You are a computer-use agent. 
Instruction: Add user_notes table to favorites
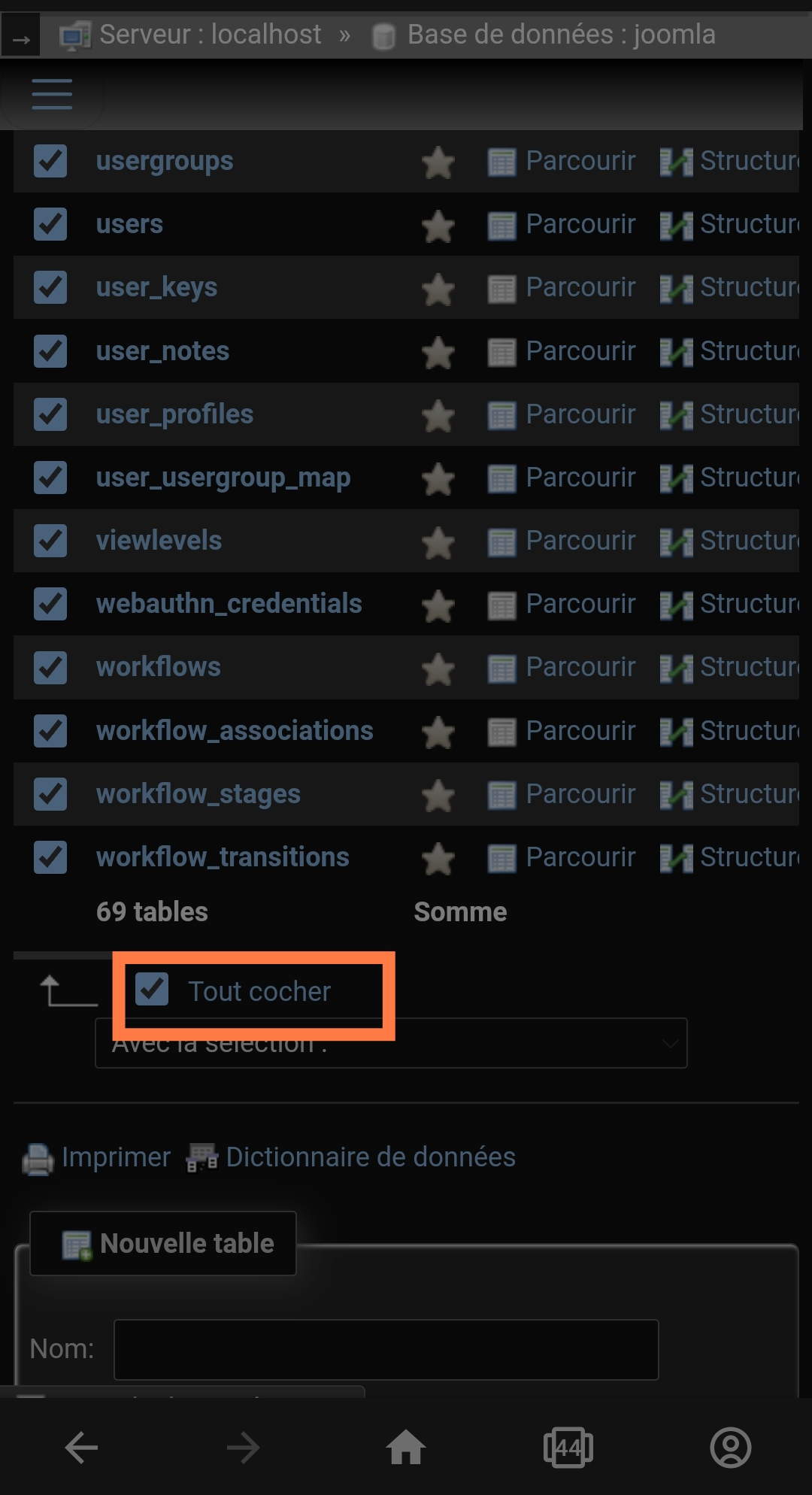click(438, 353)
